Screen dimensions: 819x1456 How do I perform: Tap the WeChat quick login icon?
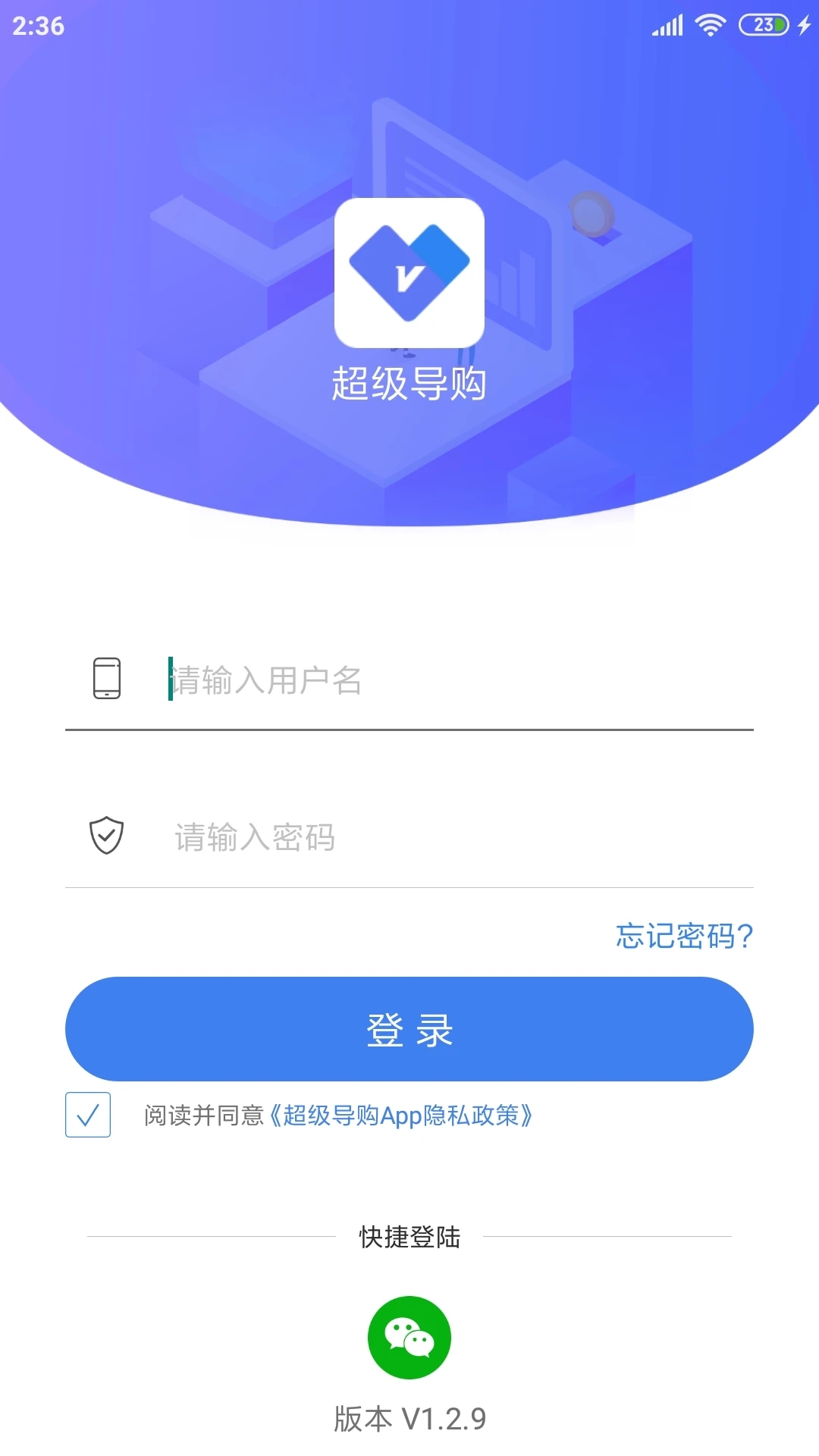click(x=409, y=1336)
